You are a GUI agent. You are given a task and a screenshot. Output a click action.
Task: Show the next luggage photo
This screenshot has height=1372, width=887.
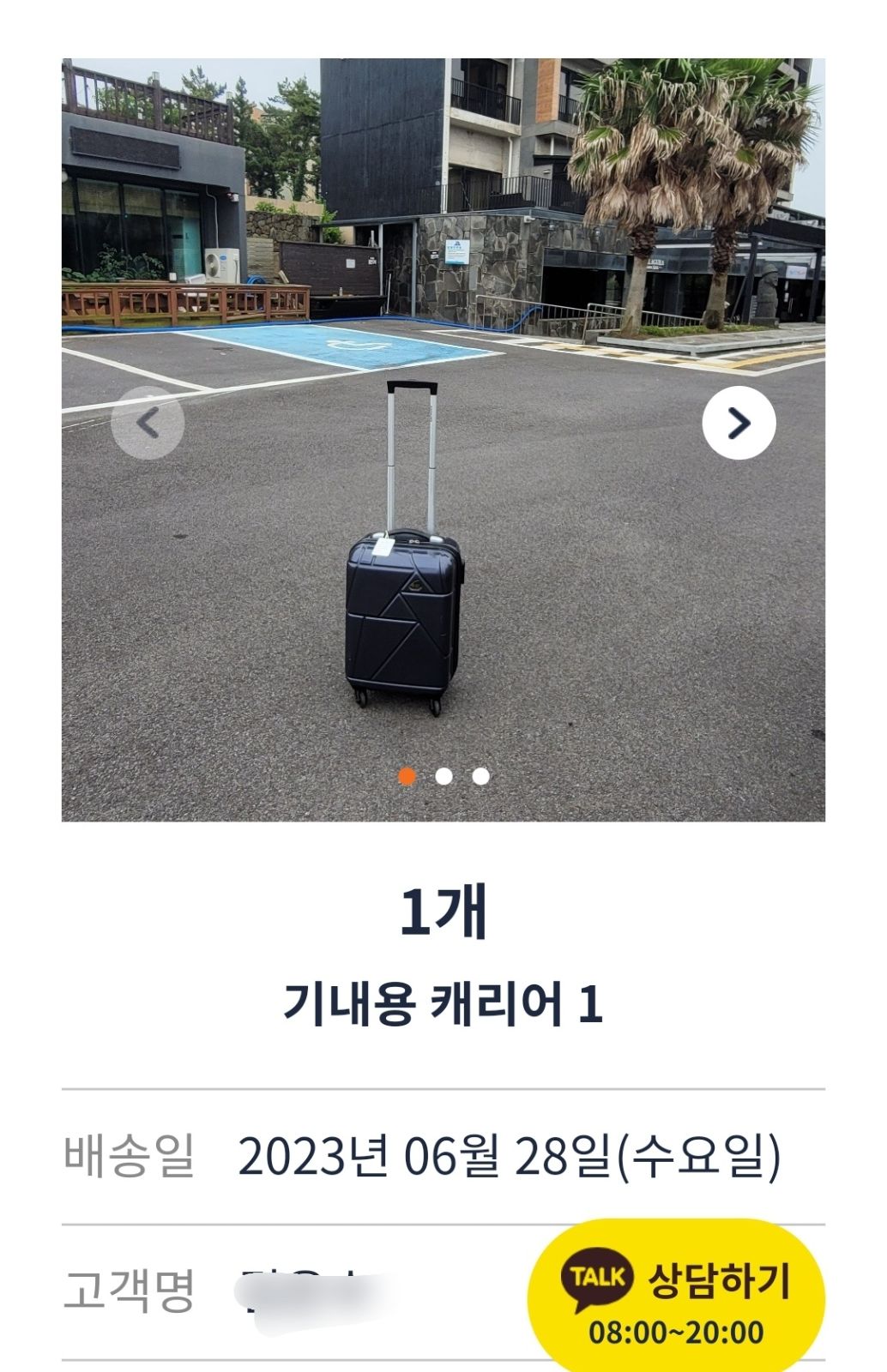click(x=739, y=423)
